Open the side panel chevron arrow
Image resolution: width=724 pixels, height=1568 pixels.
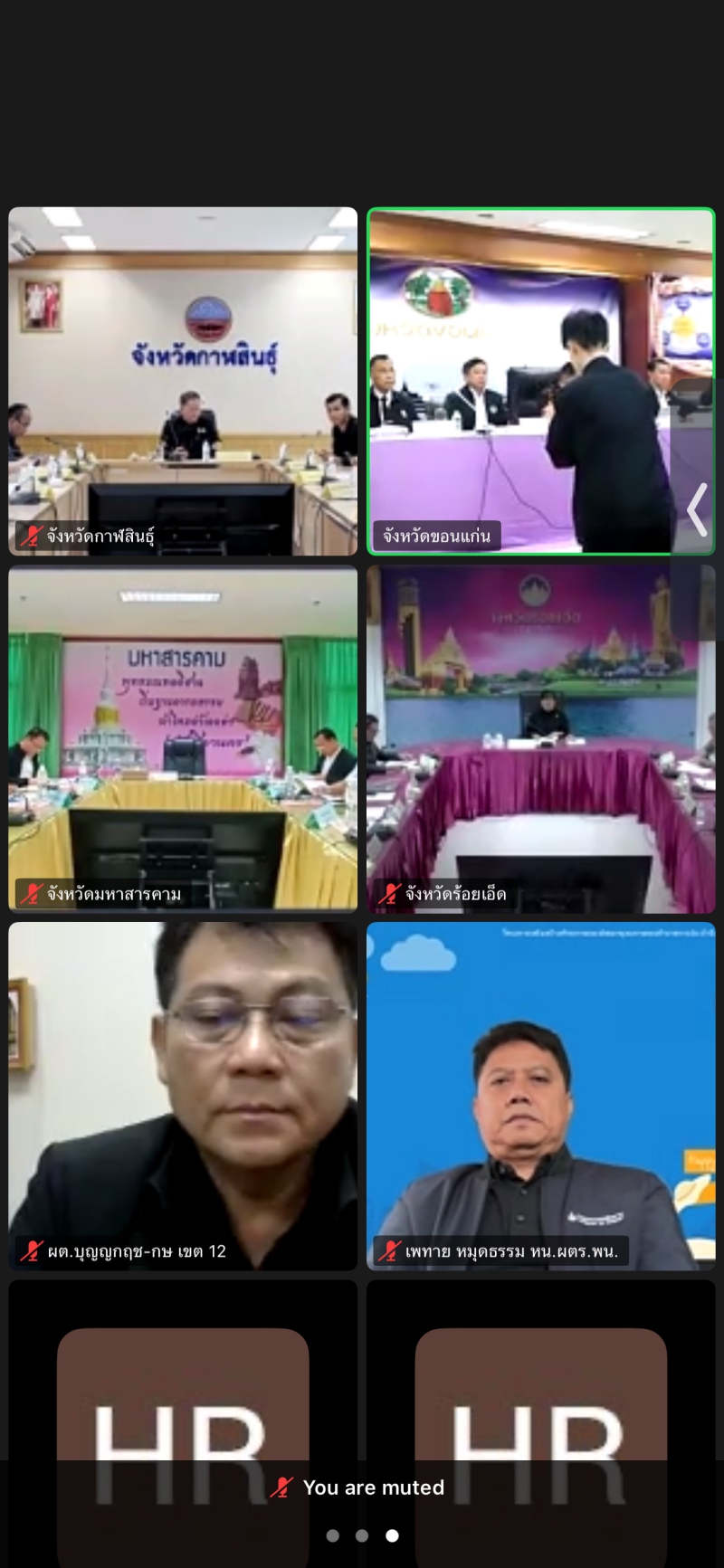click(x=696, y=509)
